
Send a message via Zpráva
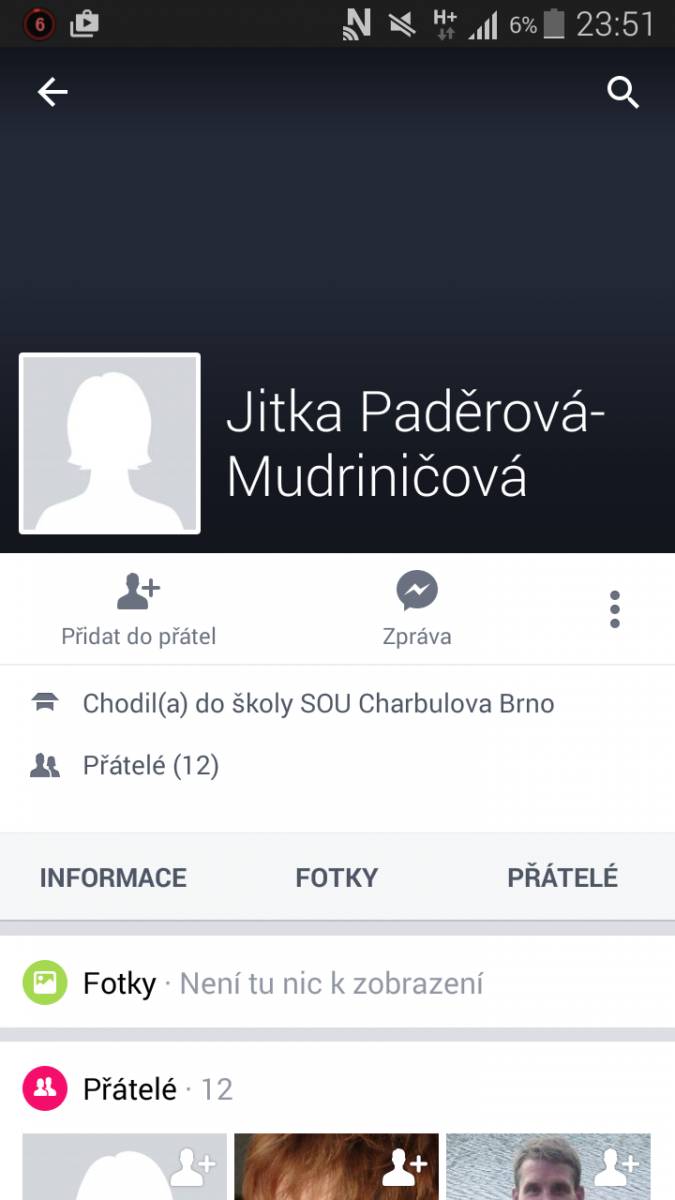(x=417, y=609)
